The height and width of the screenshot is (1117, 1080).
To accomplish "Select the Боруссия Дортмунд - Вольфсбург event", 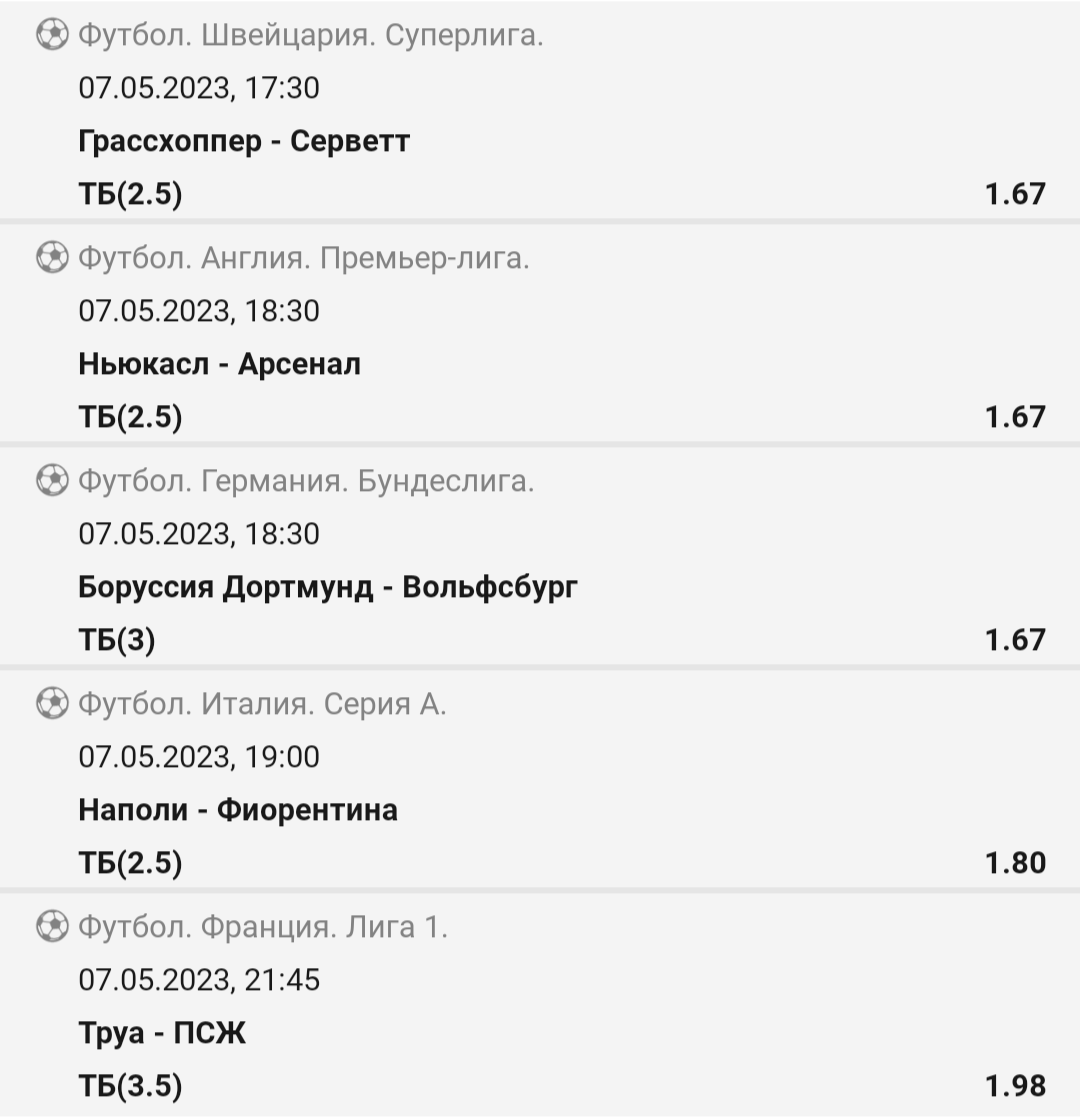I will click(328, 587).
